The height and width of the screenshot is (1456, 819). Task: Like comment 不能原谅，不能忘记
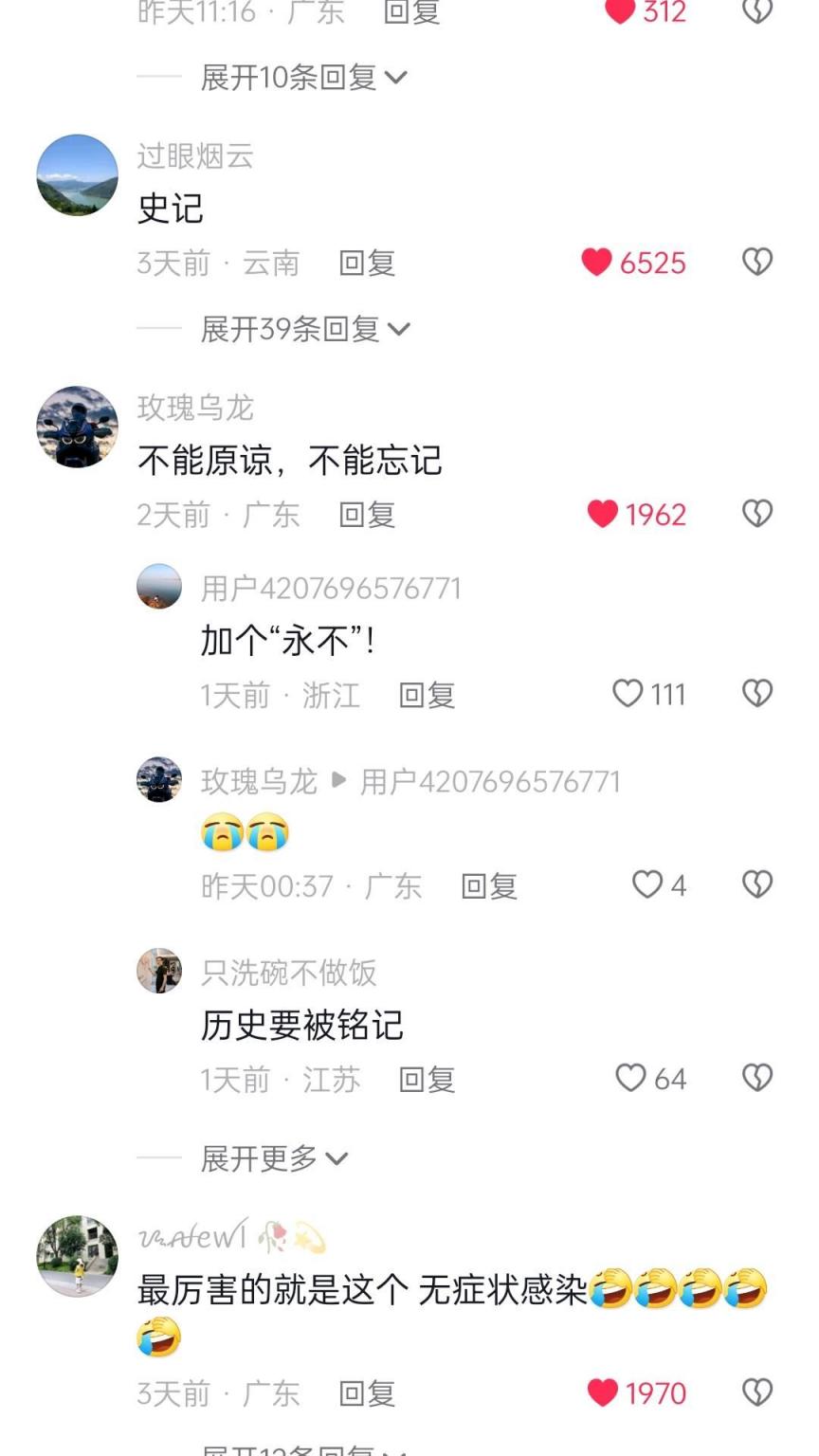(603, 514)
